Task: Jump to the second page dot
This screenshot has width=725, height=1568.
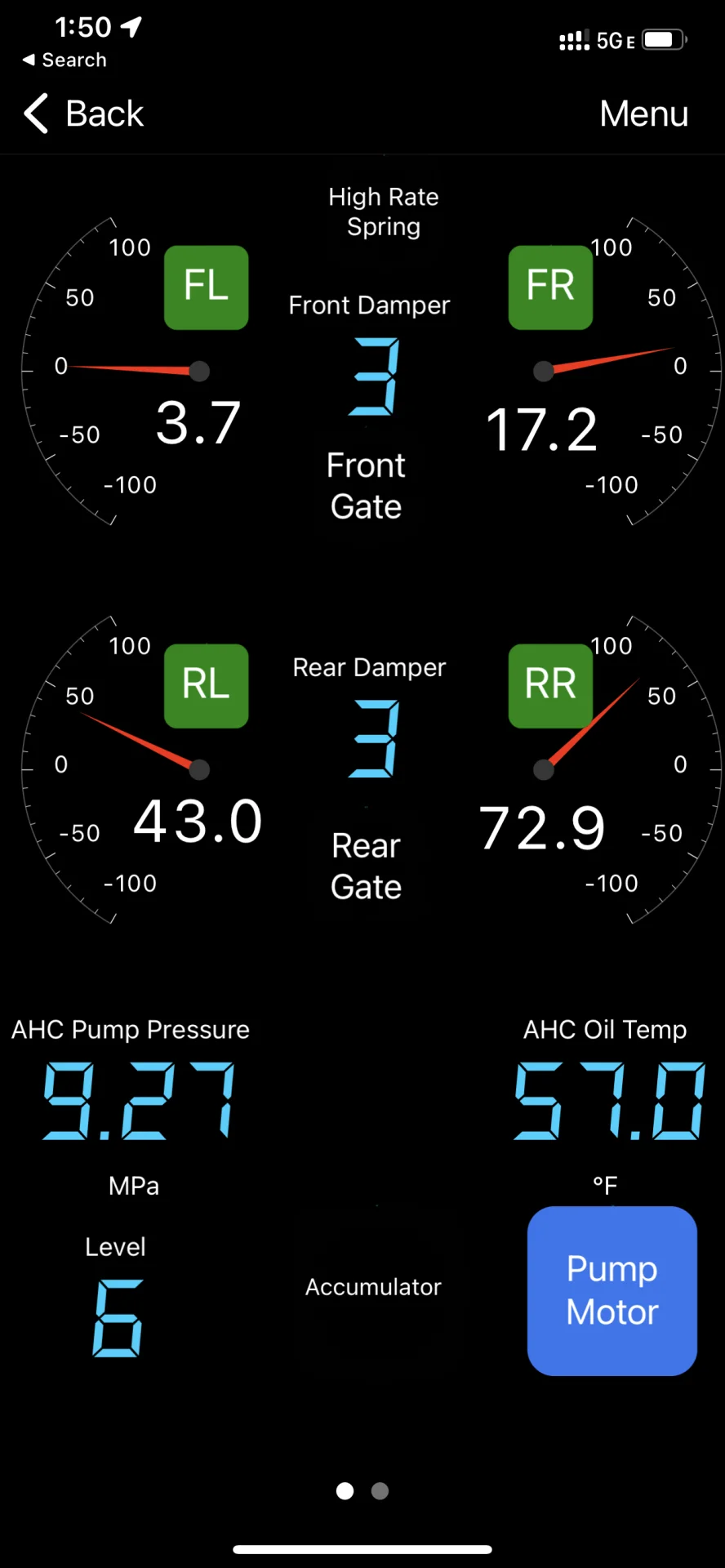Action: [x=380, y=1491]
